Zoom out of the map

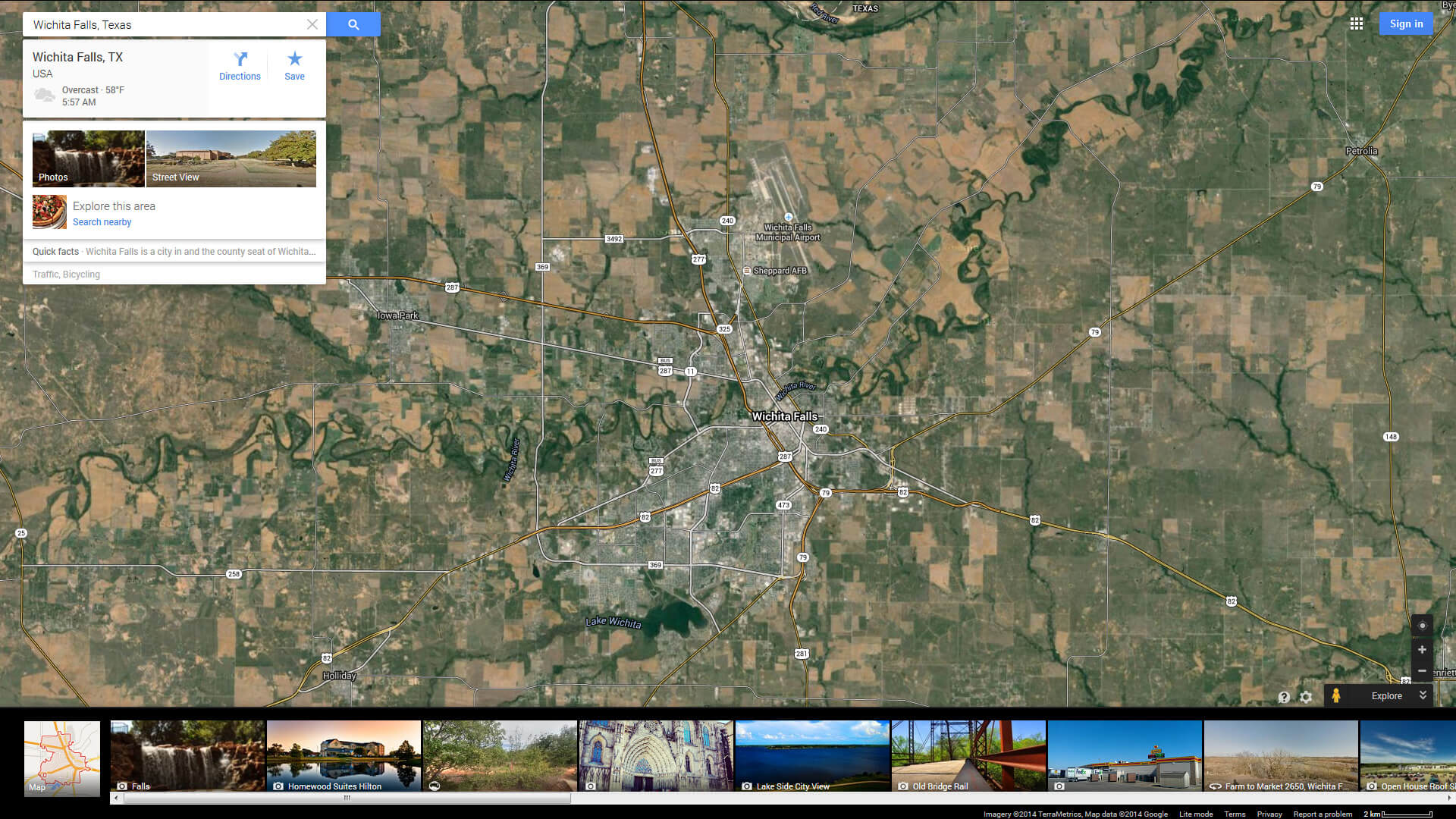(x=1422, y=671)
